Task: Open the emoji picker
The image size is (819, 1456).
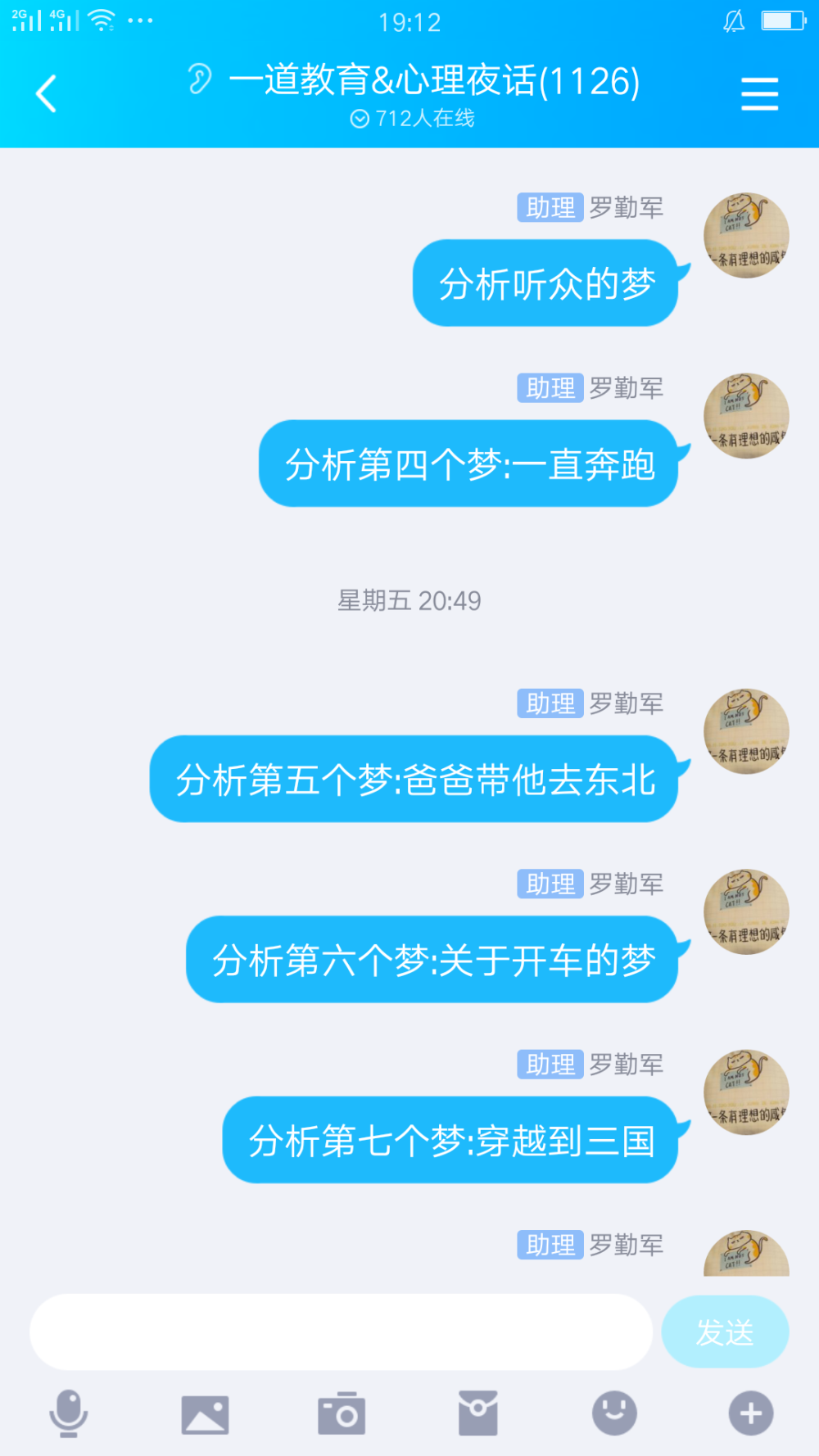Action: tap(614, 1413)
